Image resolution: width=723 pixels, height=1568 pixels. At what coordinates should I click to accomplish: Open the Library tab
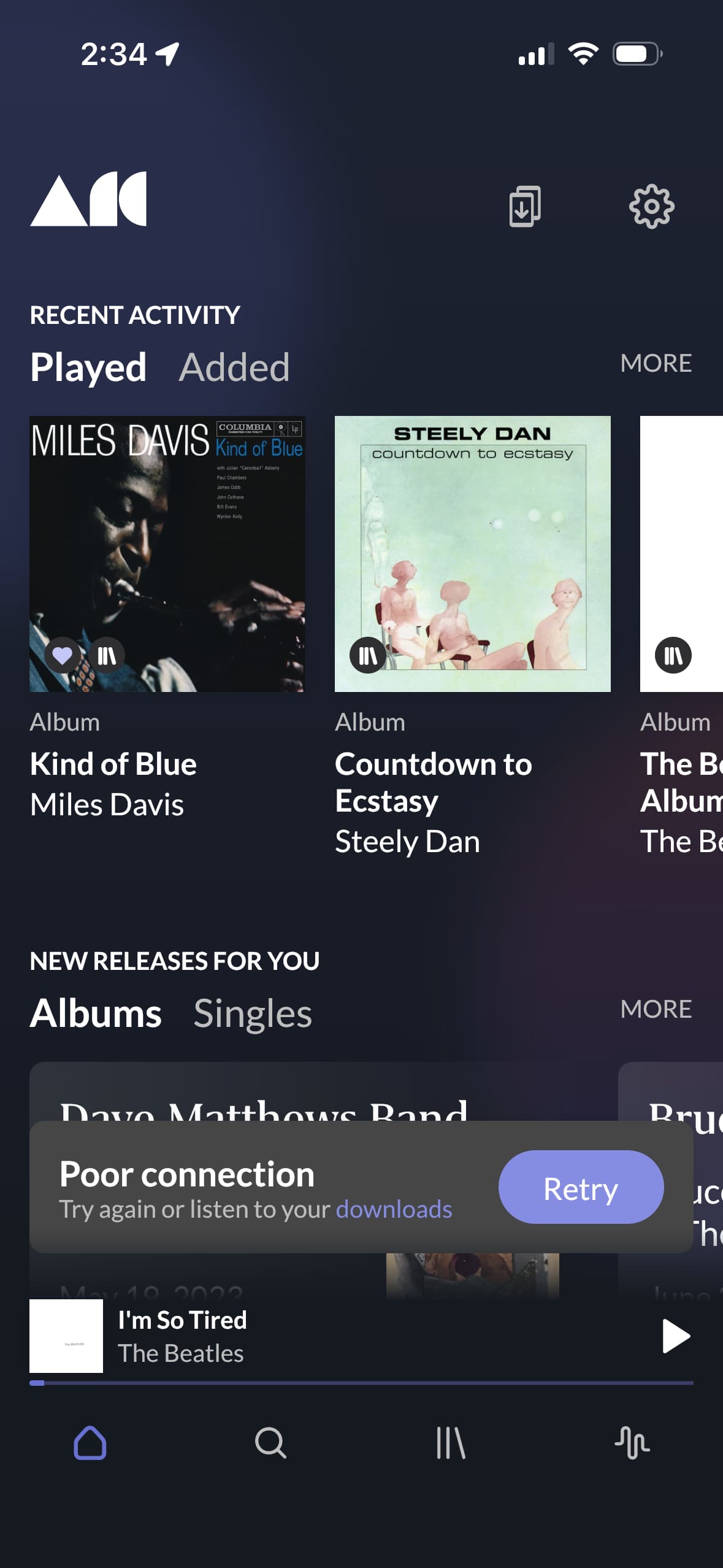click(451, 1443)
